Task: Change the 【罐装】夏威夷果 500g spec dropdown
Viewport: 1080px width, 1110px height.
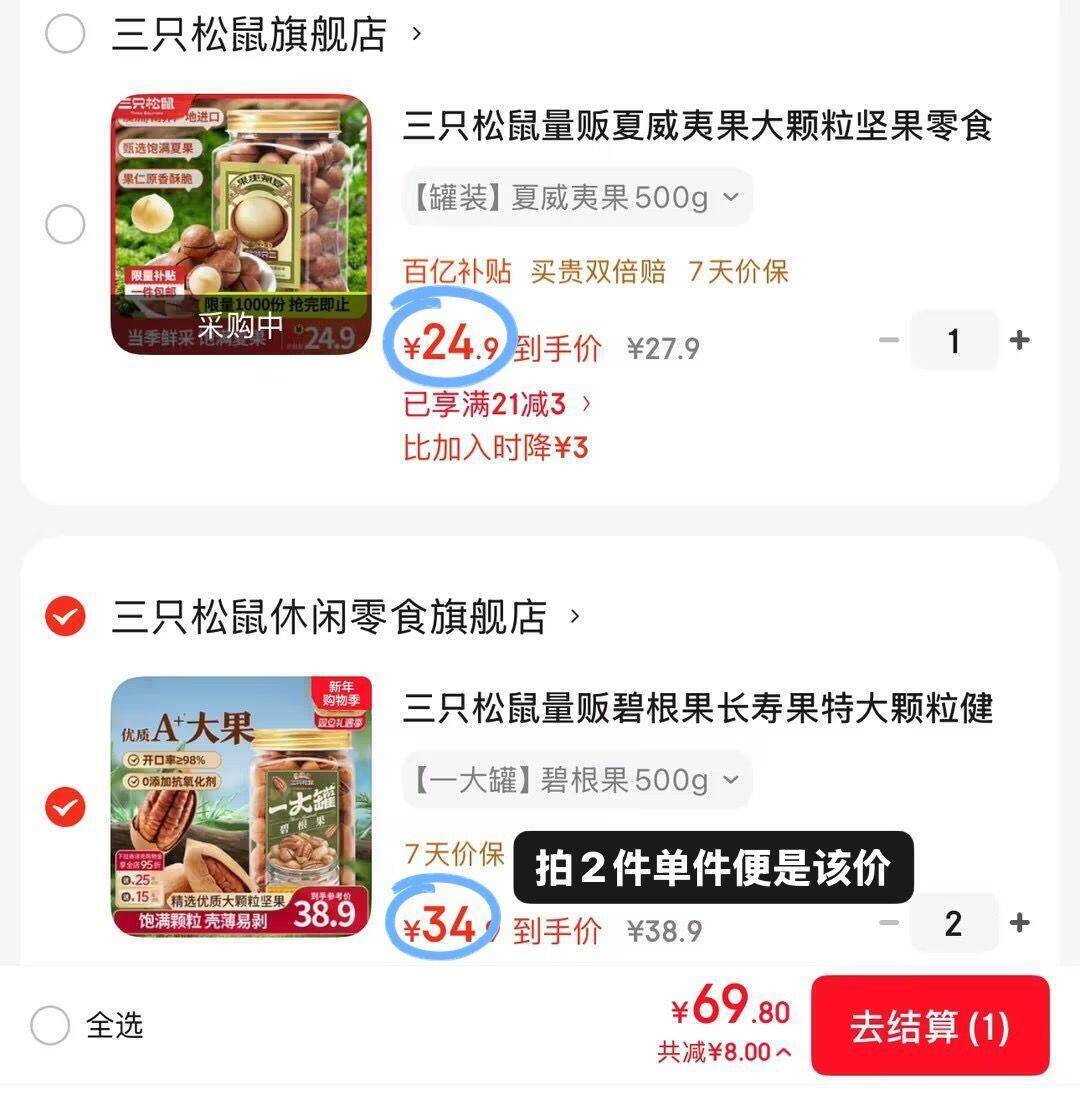Action: click(x=577, y=197)
